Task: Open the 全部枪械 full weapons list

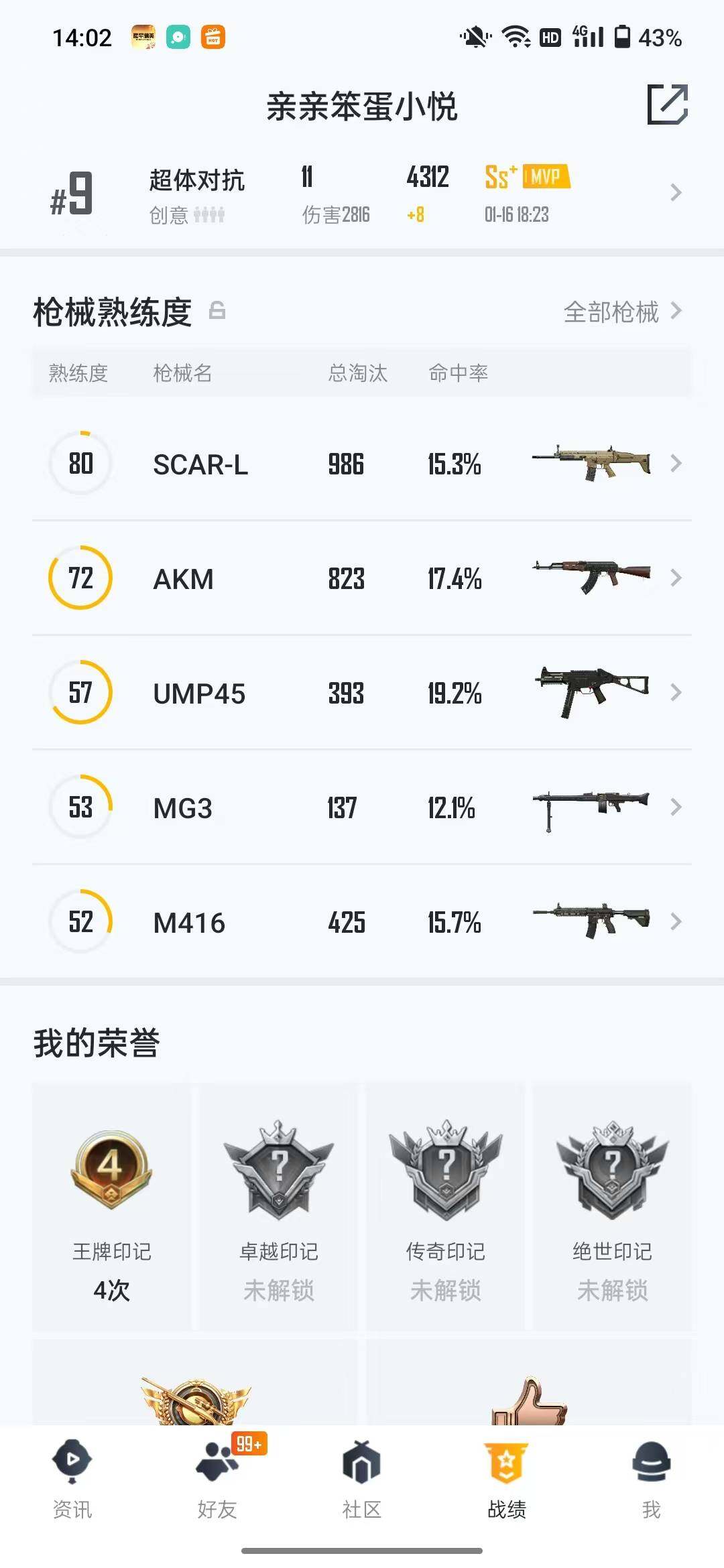Action: pos(612,311)
